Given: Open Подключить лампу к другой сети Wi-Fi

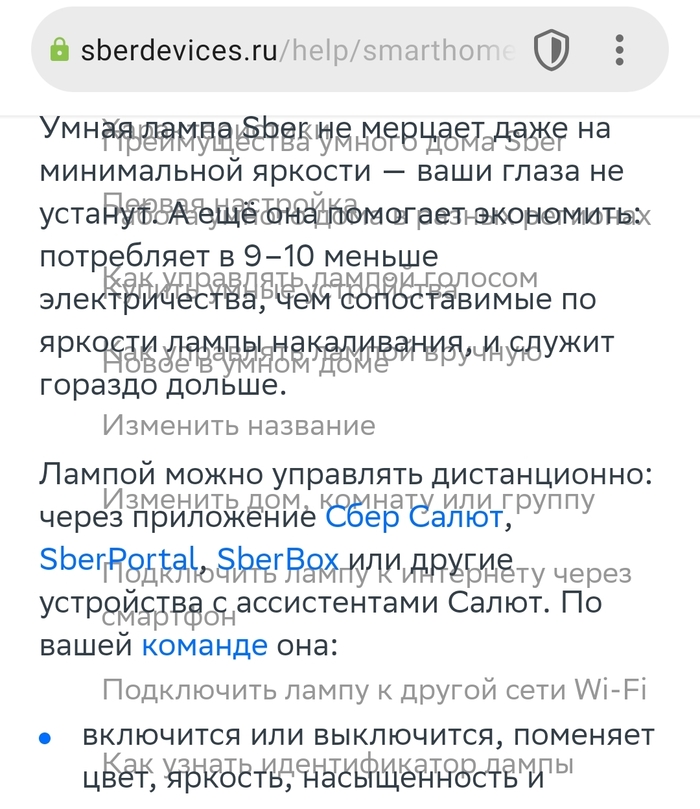Looking at the screenshot, I should (375, 691).
